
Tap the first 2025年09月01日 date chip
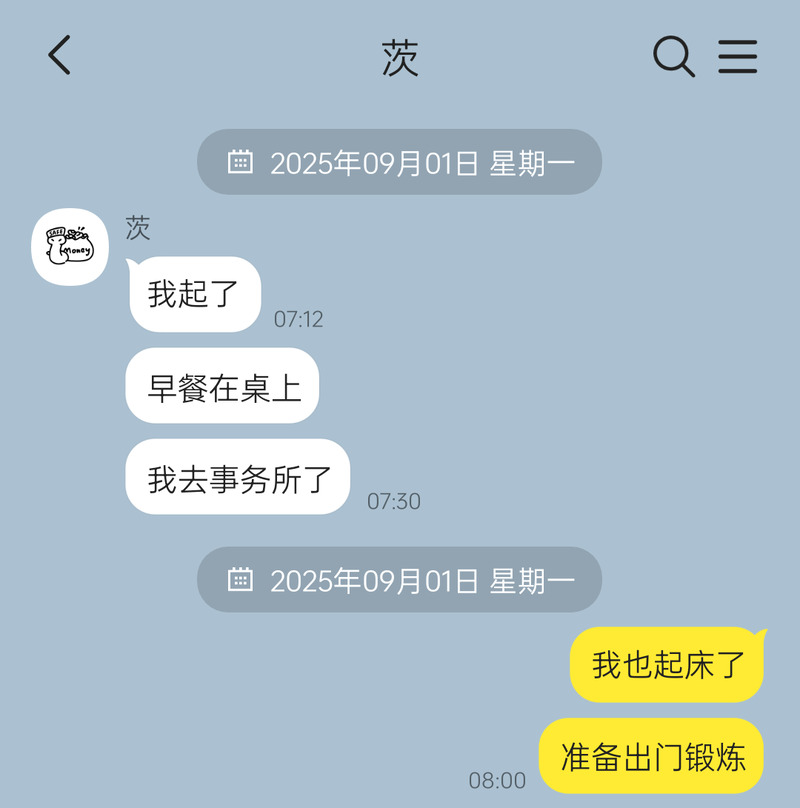[x=399, y=162]
